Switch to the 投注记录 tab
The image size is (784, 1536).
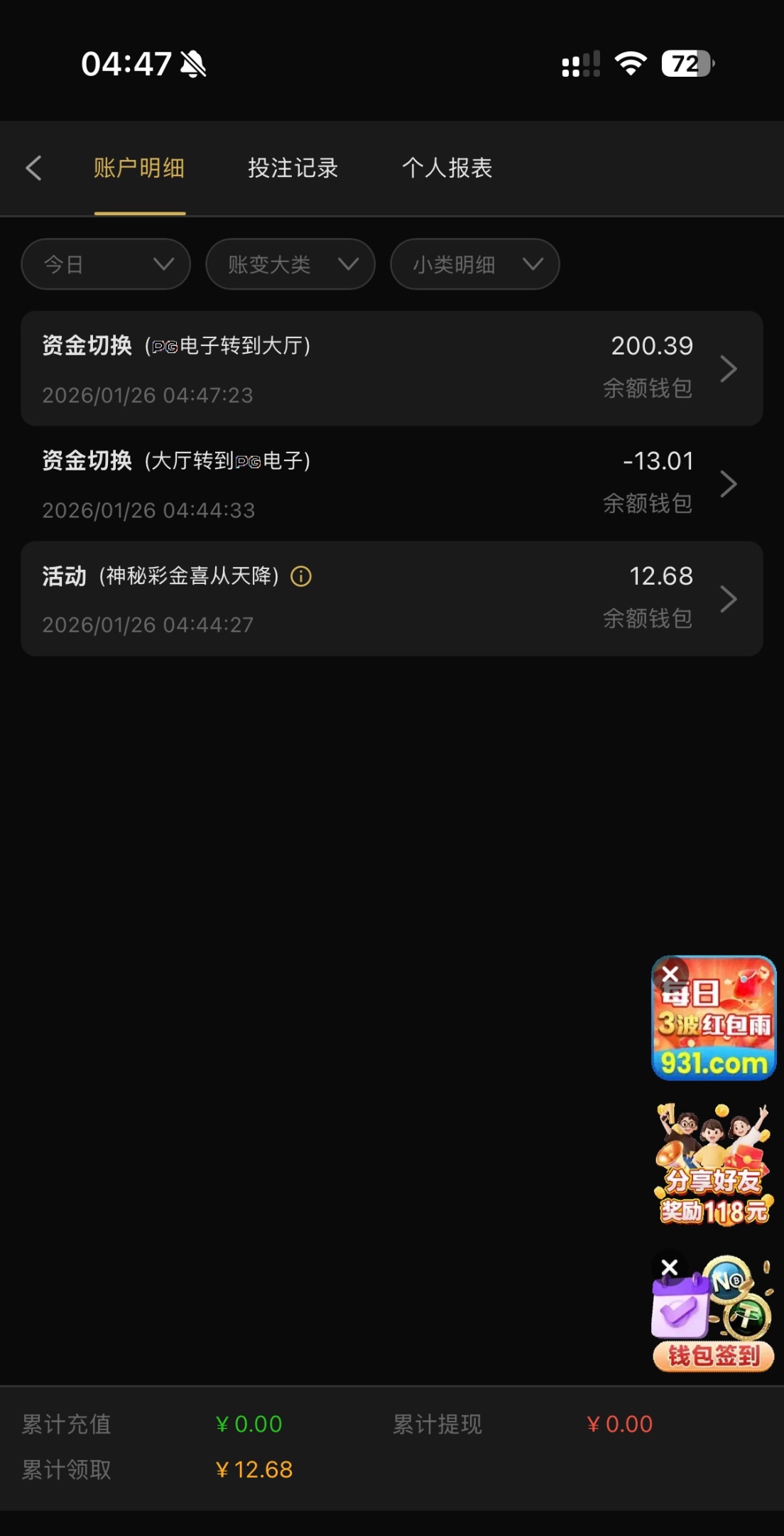(293, 168)
